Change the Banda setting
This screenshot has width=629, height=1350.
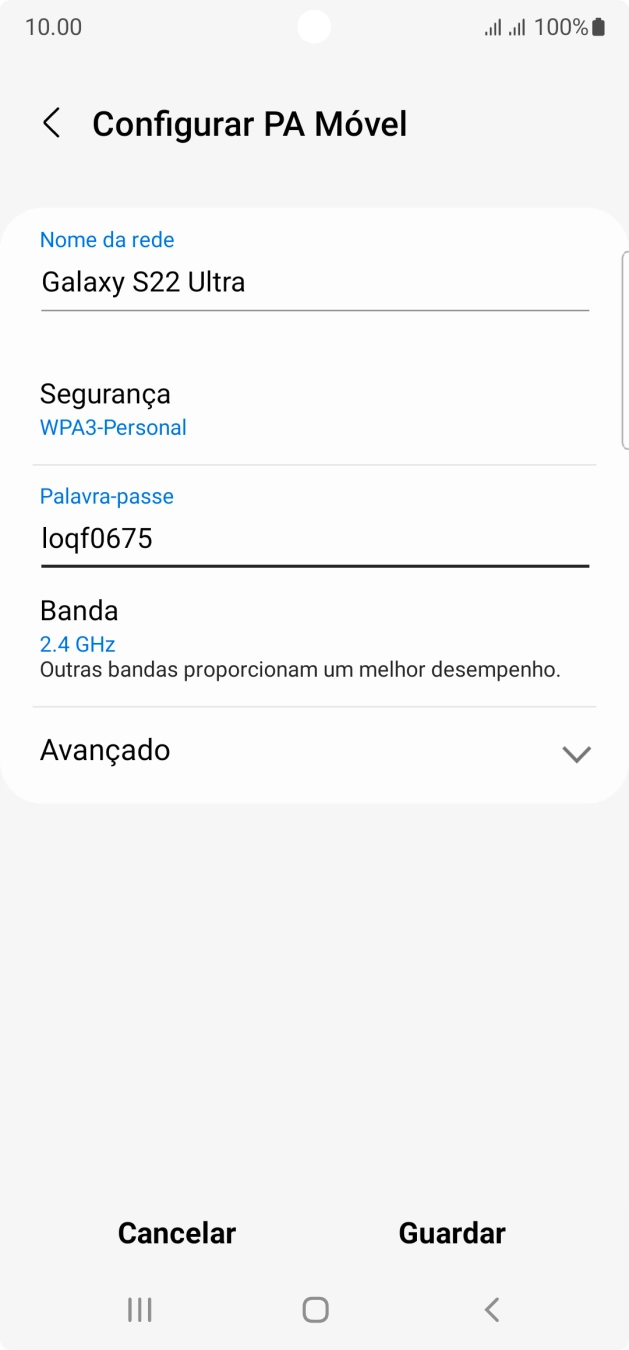[314, 638]
